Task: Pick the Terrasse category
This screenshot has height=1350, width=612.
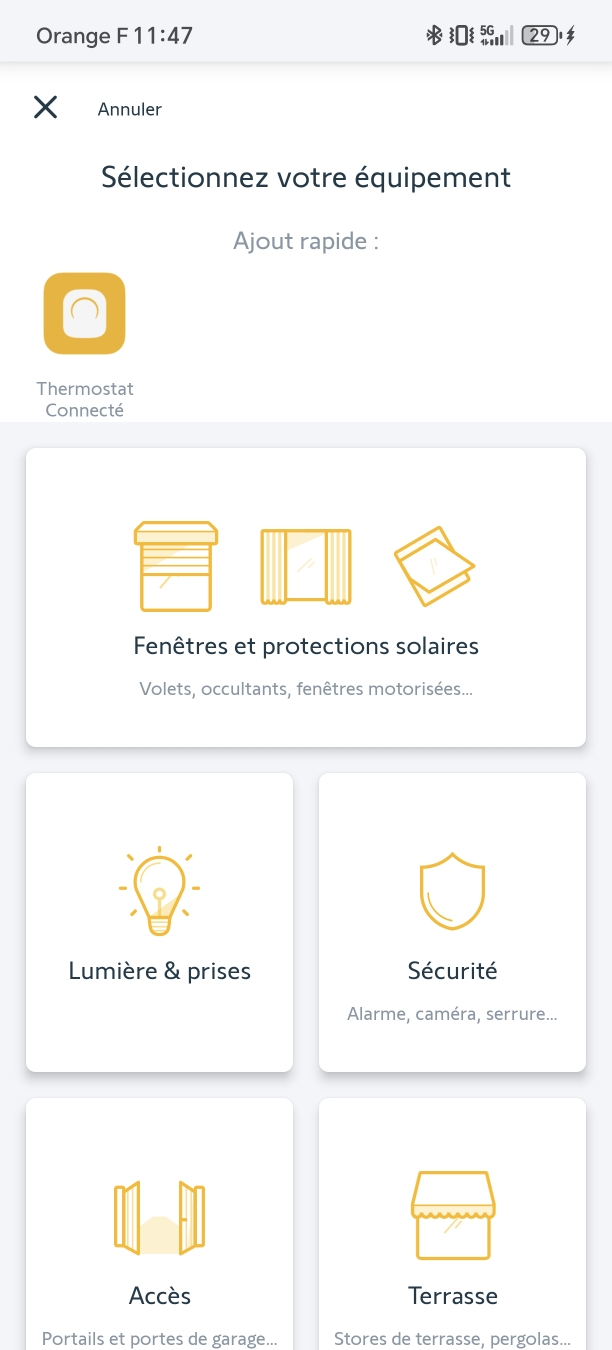Action: tap(452, 1224)
